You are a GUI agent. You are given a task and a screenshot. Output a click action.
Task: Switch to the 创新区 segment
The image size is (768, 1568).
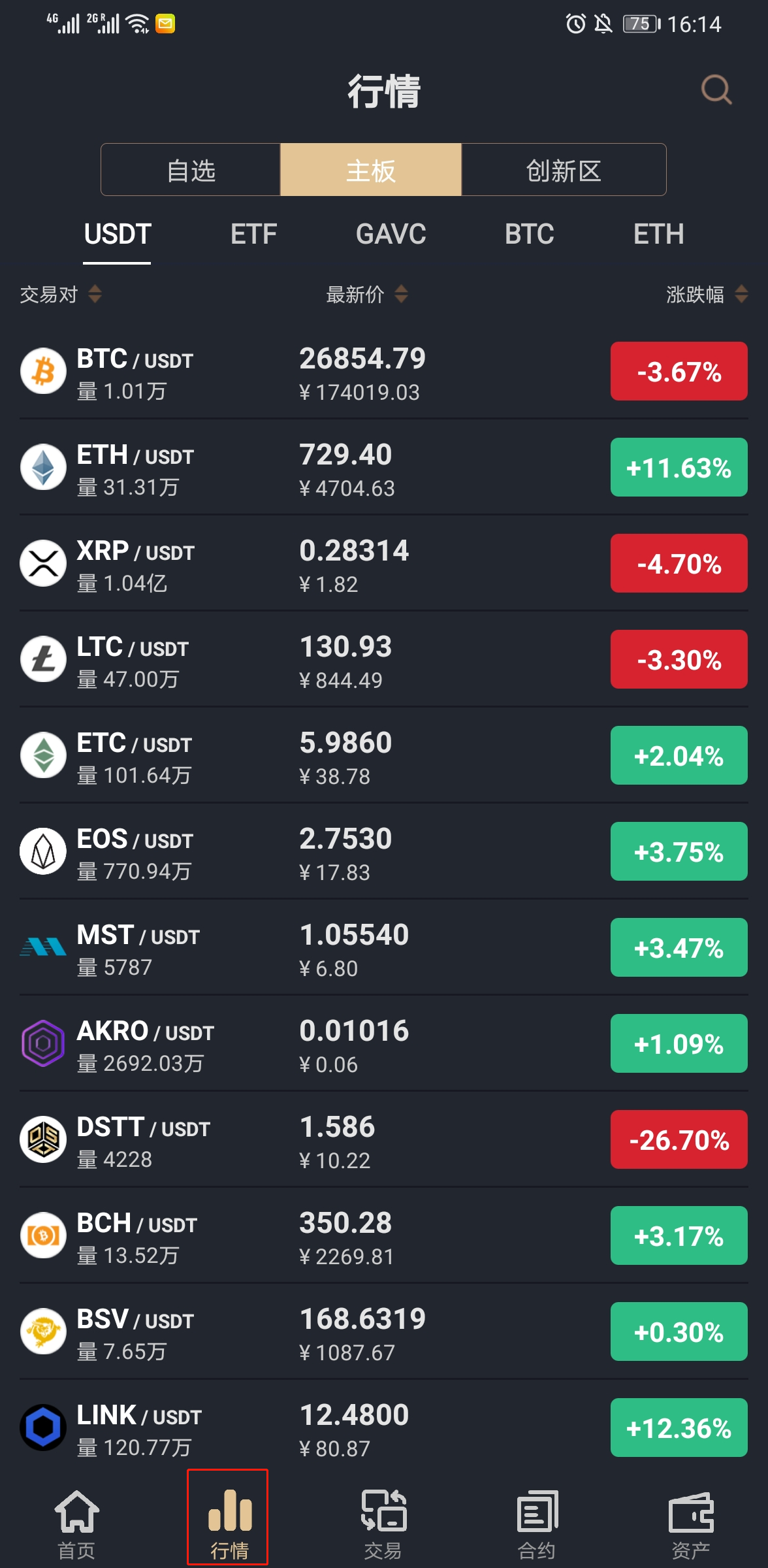(564, 171)
